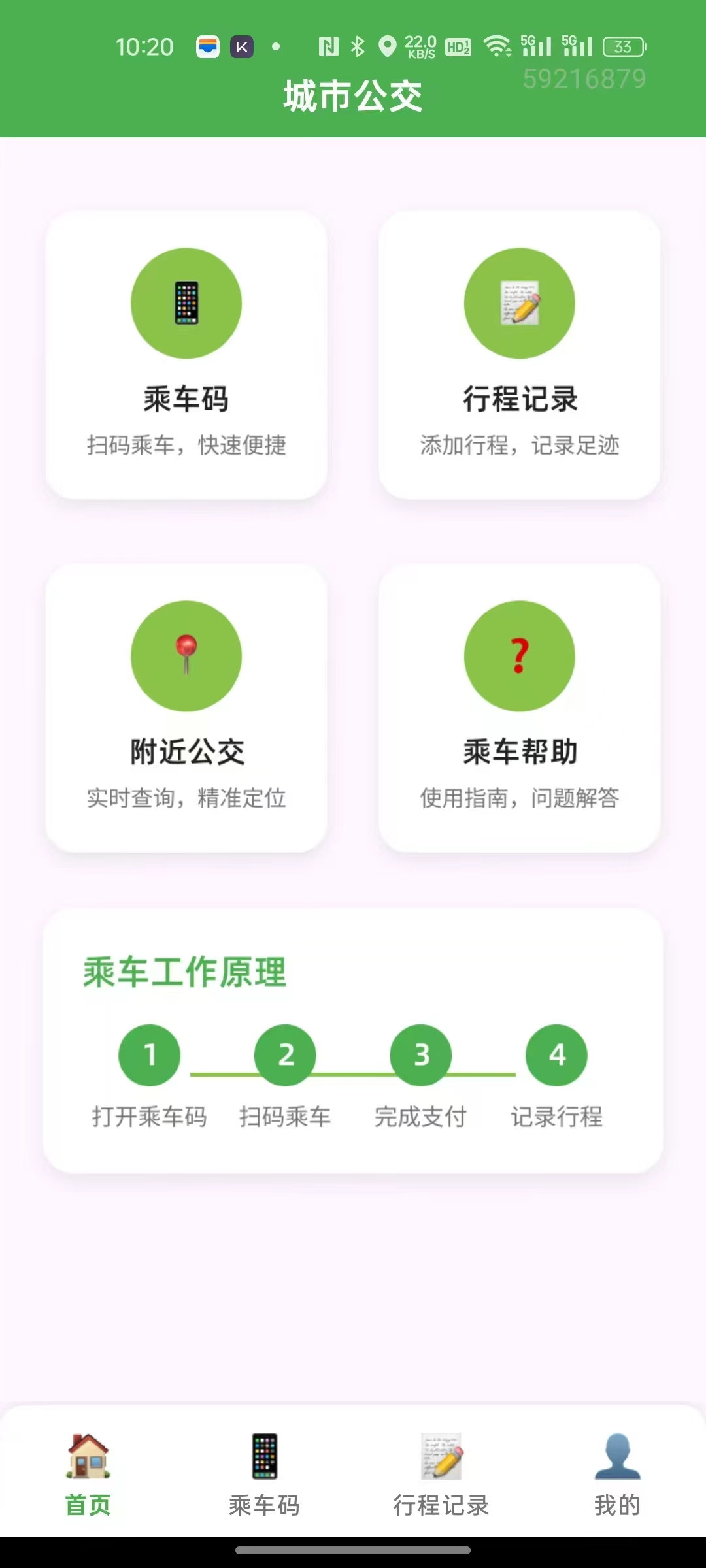
Task: Open the 行程记录 card
Action: [520, 355]
